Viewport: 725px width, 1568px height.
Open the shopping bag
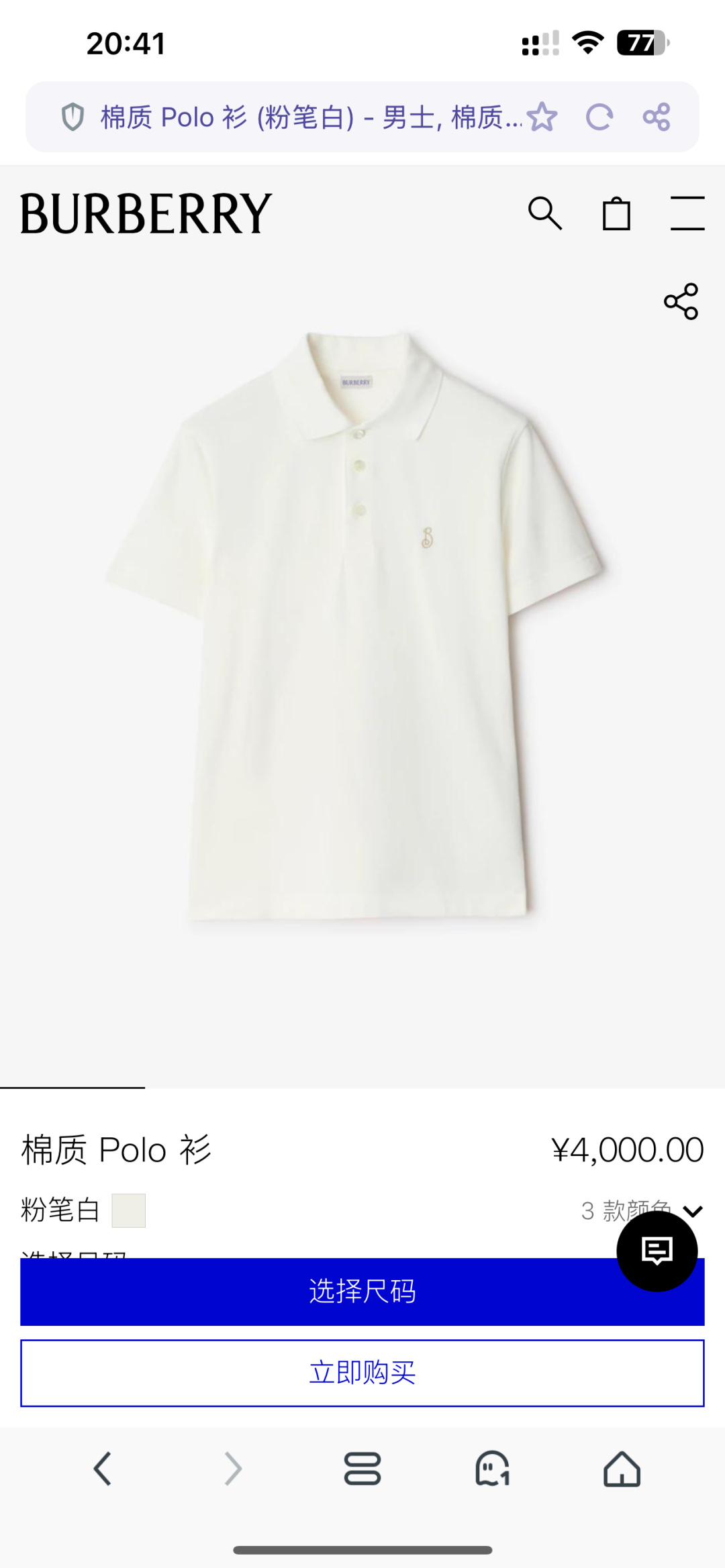point(616,214)
